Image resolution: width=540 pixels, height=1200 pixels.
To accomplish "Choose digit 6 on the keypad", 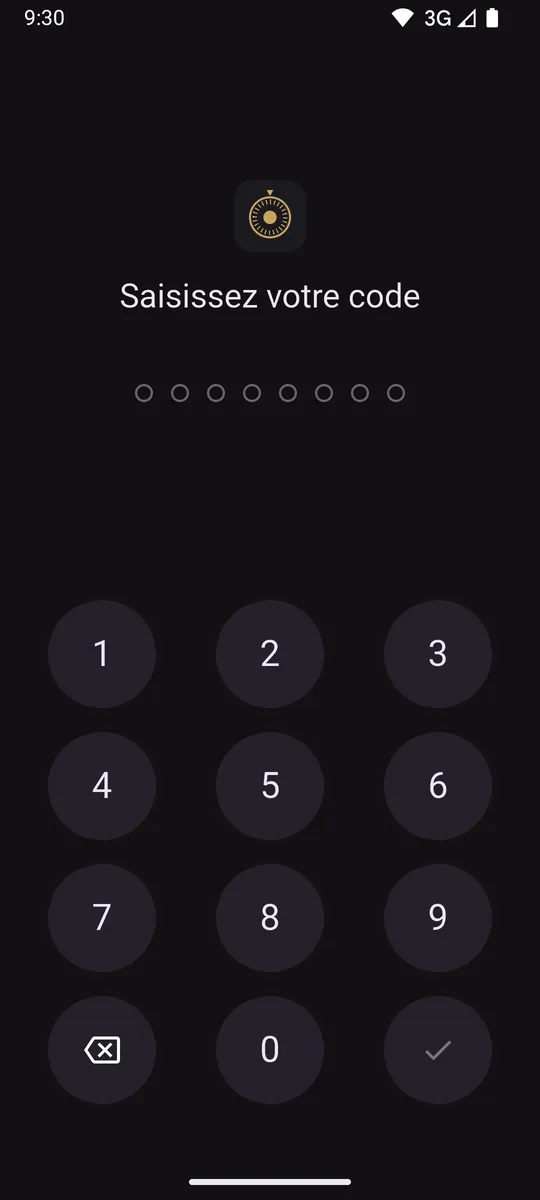I will click(x=438, y=786).
